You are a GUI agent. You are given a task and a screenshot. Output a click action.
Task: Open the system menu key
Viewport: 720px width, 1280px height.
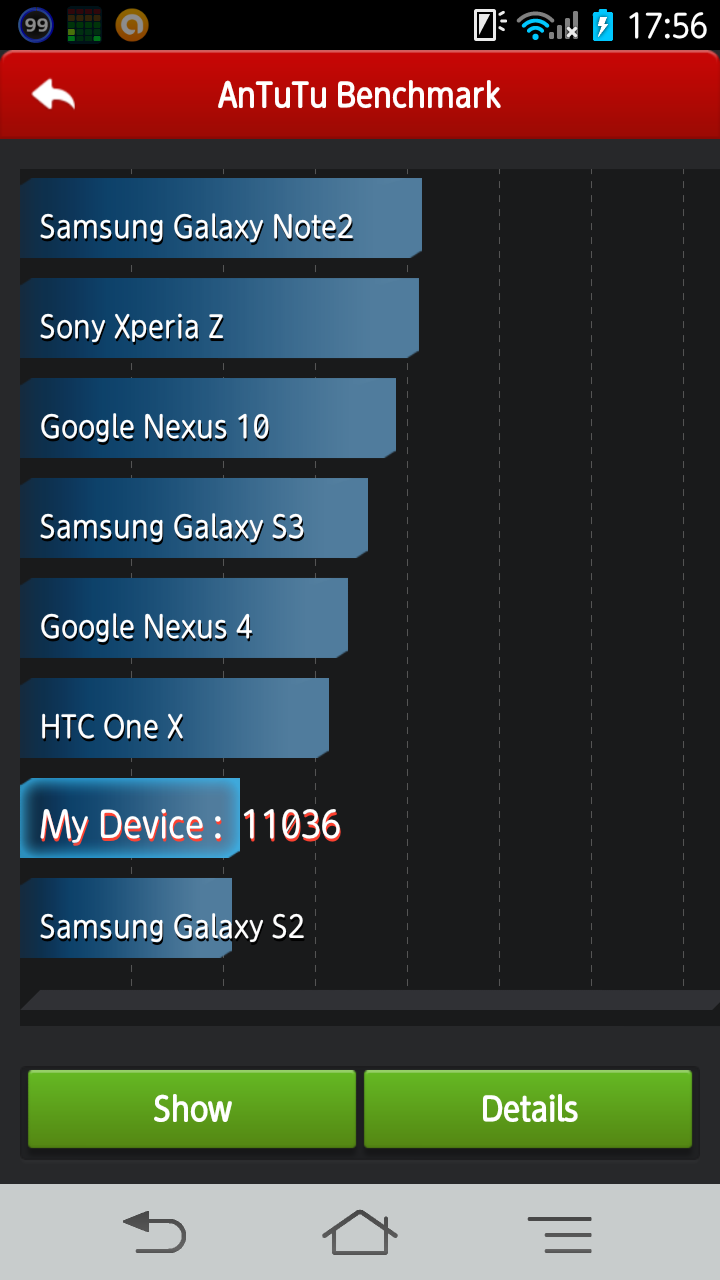click(560, 1234)
